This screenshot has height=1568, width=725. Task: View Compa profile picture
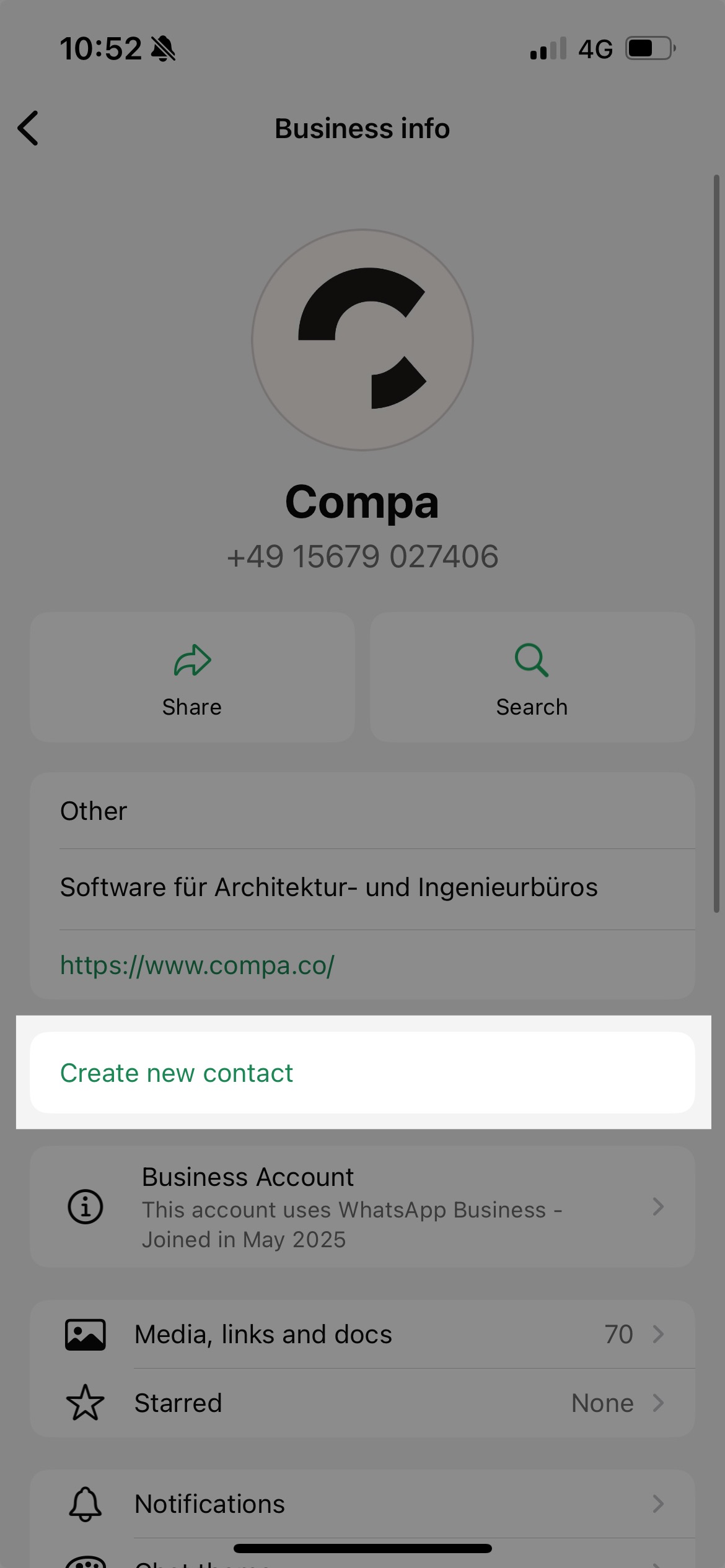point(362,340)
